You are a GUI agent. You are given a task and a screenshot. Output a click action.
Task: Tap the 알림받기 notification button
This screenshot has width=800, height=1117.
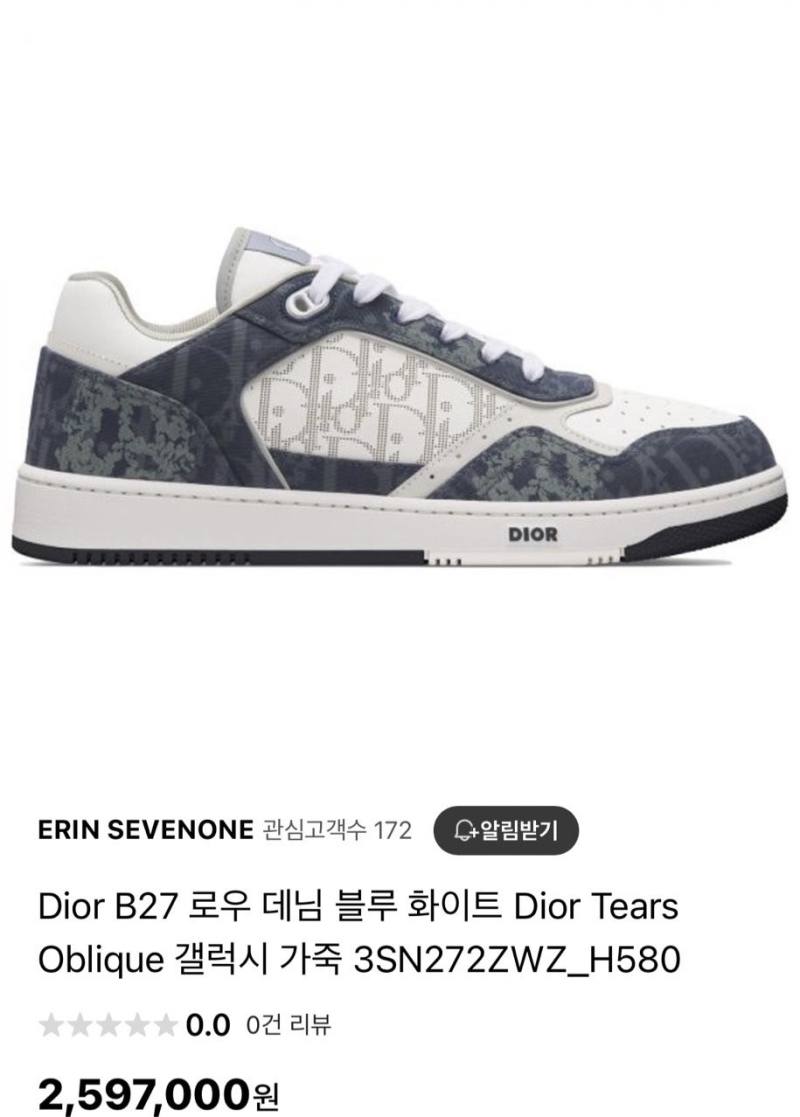click(x=505, y=830)
